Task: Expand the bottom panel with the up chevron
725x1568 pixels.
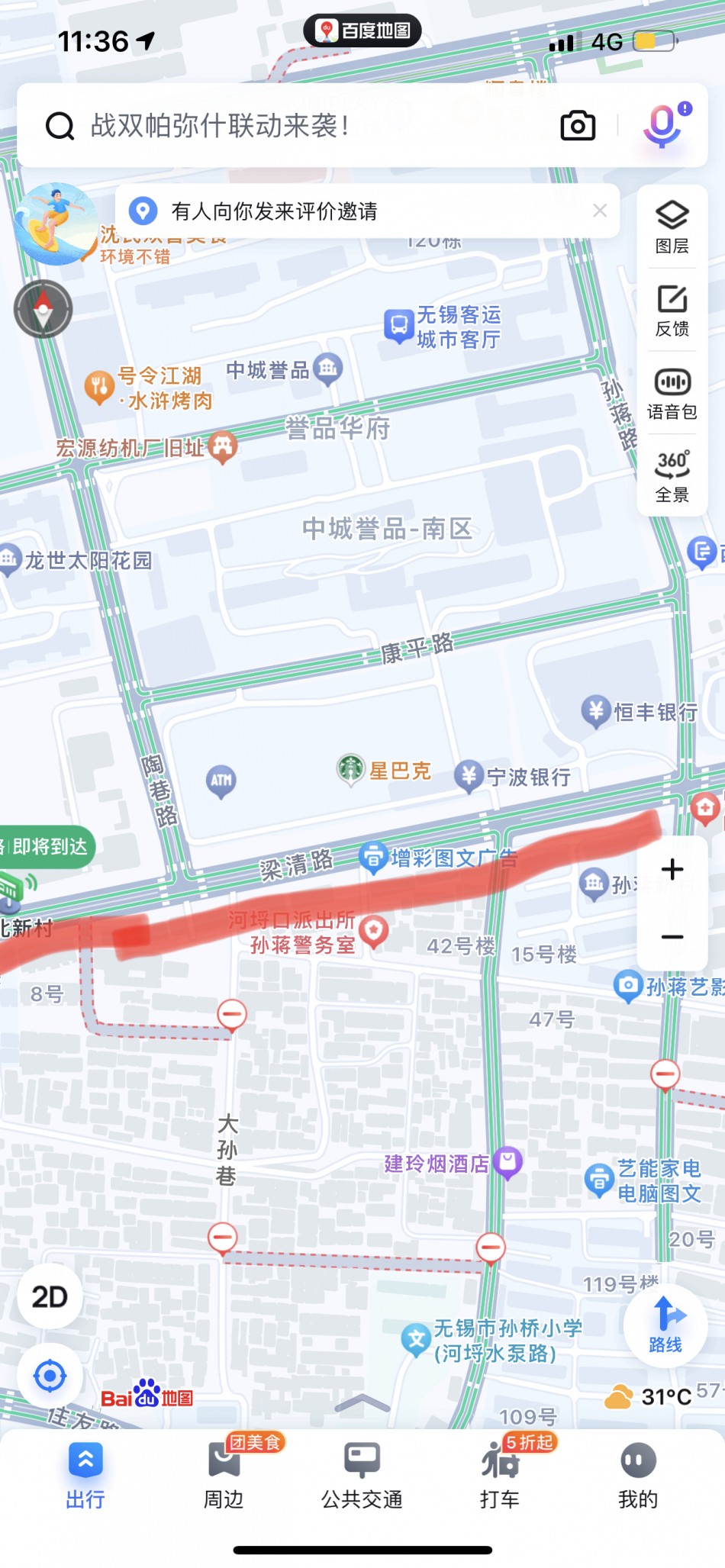Action: [x=362, y=1402]
